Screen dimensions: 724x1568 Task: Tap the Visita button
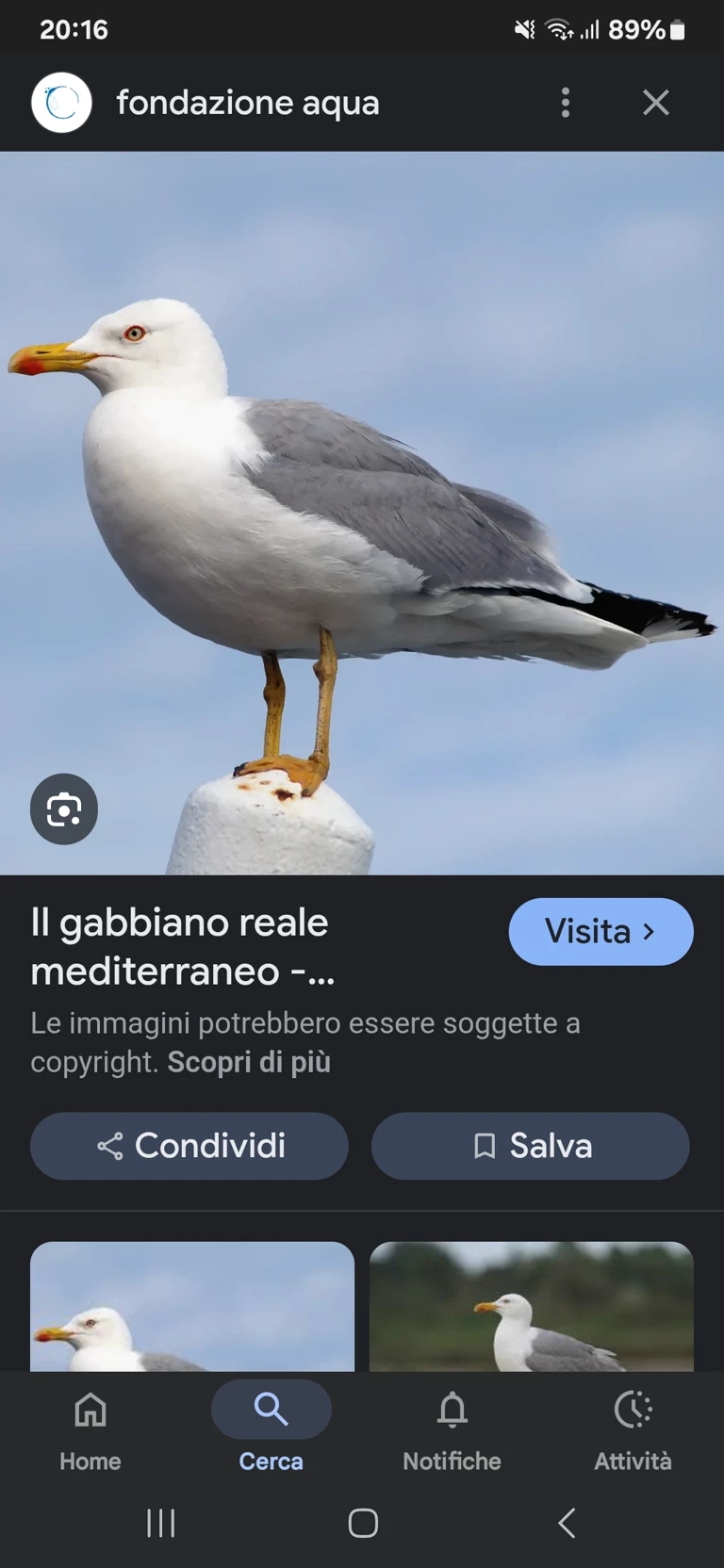point(601,931)
